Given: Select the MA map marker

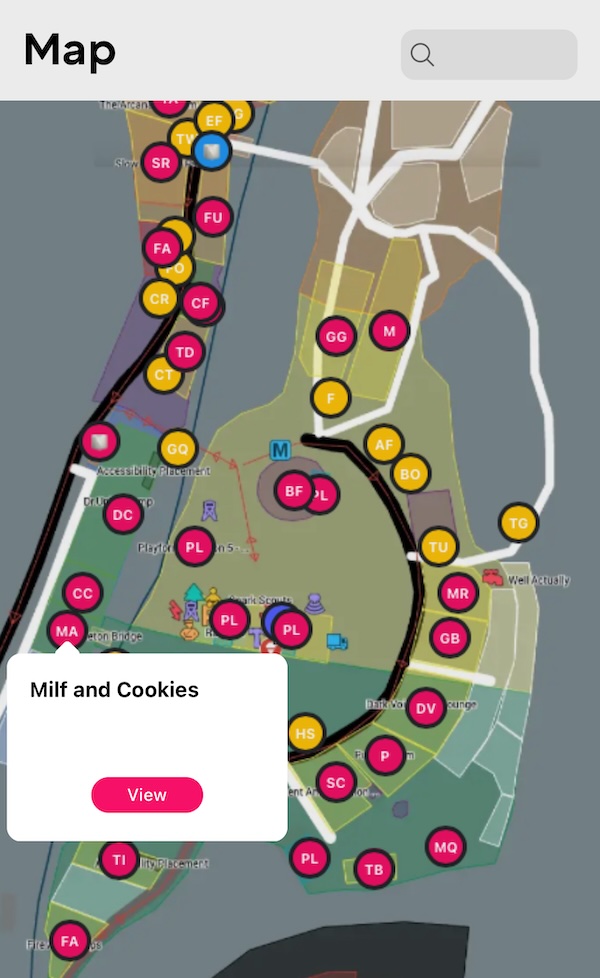Looking at the screenshot, I should pyautogui.click(x=67, y=631).
